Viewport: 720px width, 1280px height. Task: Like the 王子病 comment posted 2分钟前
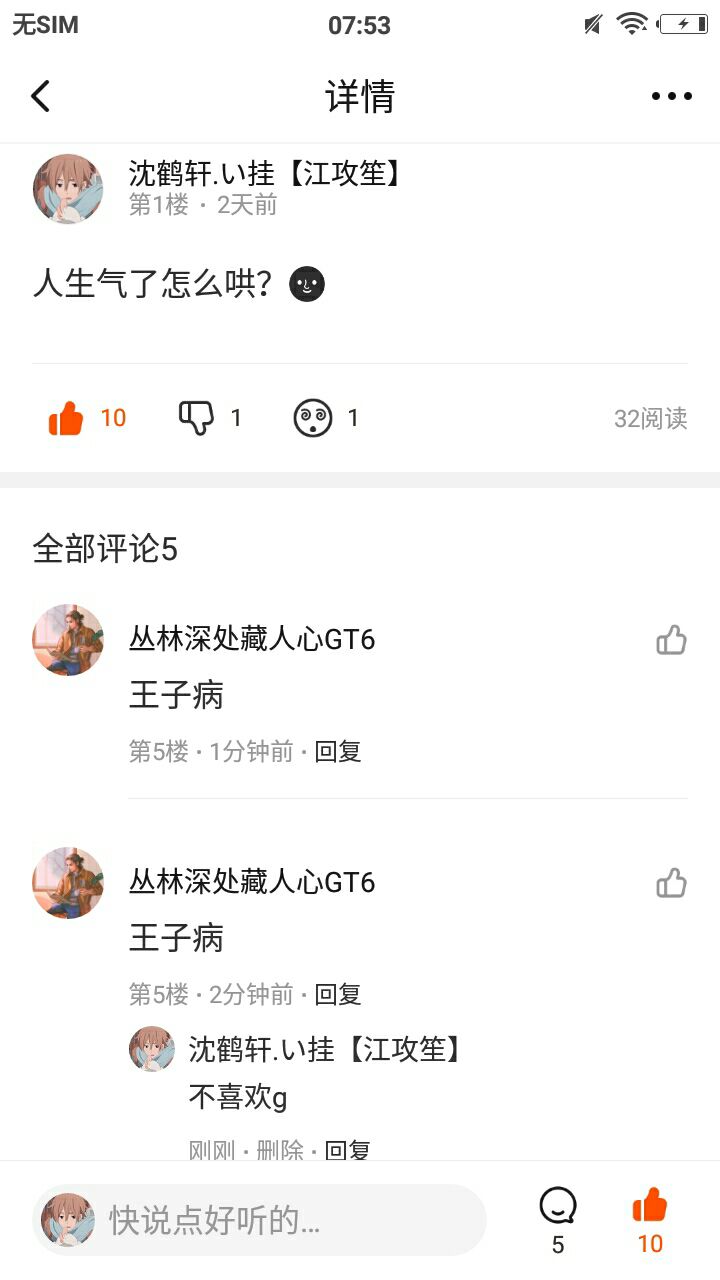click(x=671, y=884)
